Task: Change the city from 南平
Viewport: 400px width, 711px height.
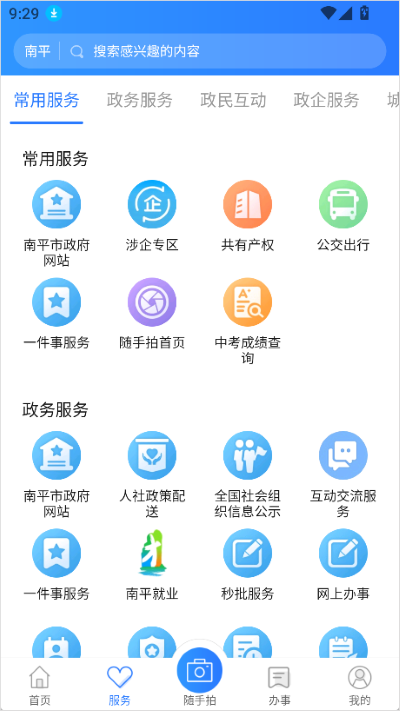Action: pos(38,51)
